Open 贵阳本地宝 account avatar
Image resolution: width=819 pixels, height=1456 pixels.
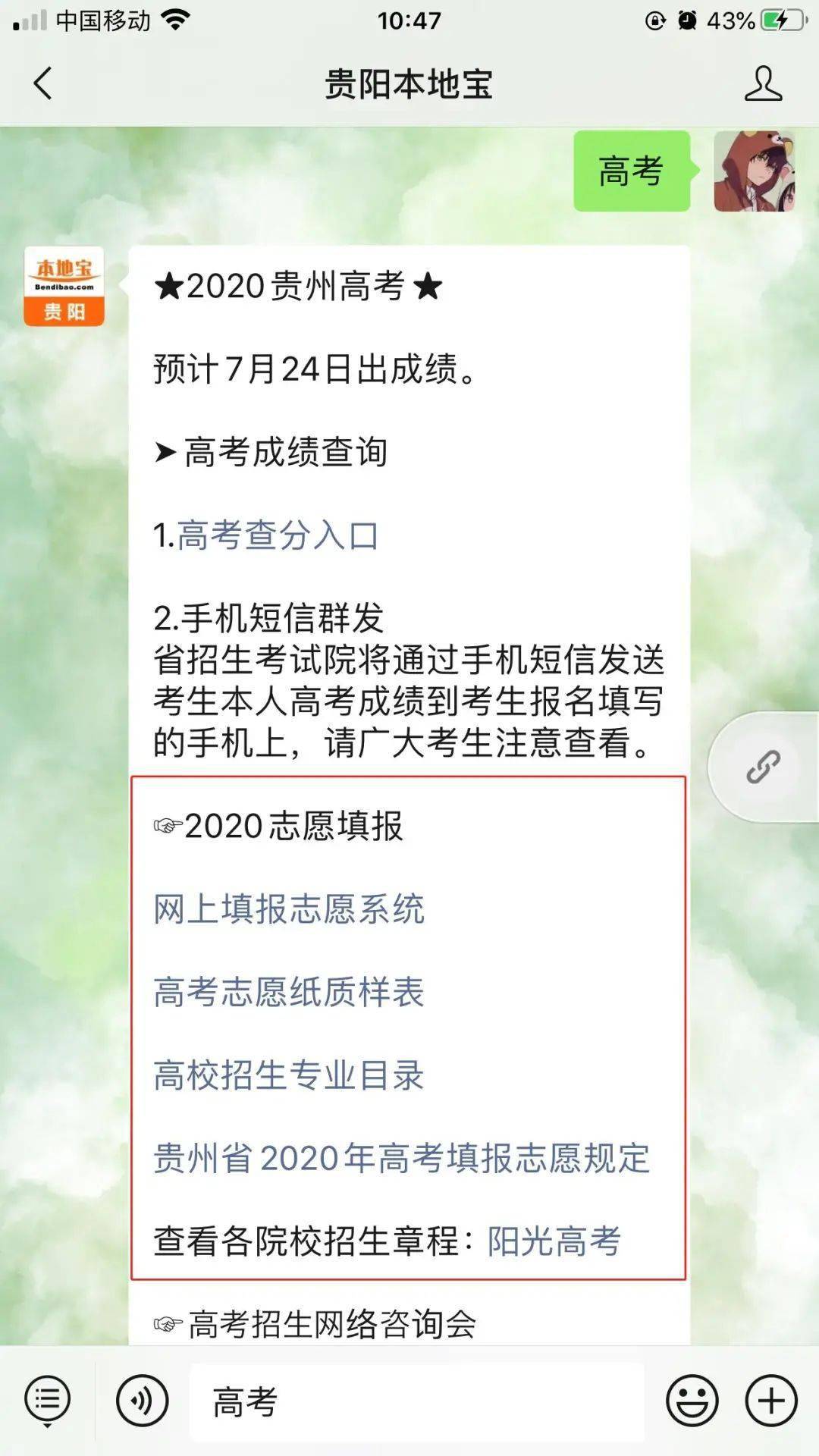(x=64, y=287)
